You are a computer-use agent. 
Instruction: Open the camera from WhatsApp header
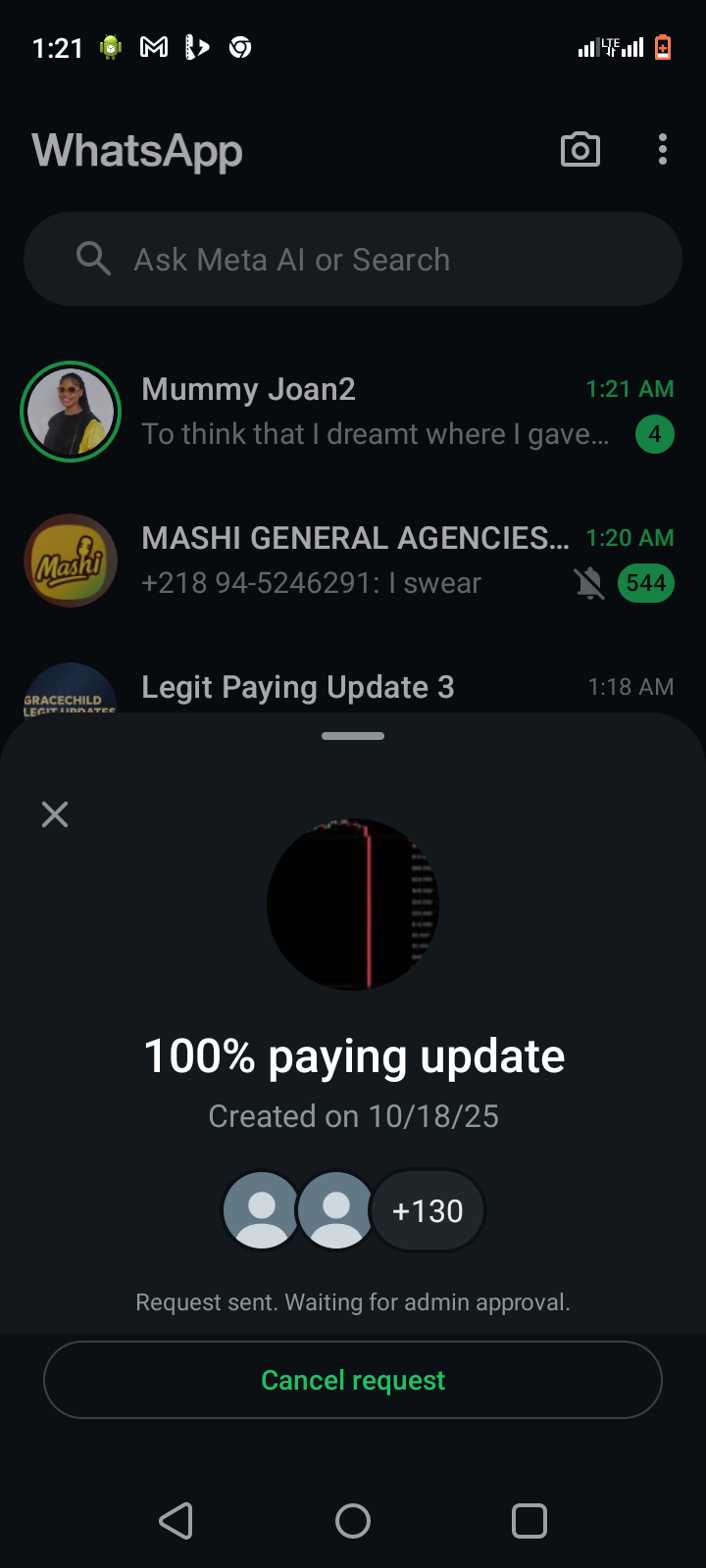tap(580, 150)
